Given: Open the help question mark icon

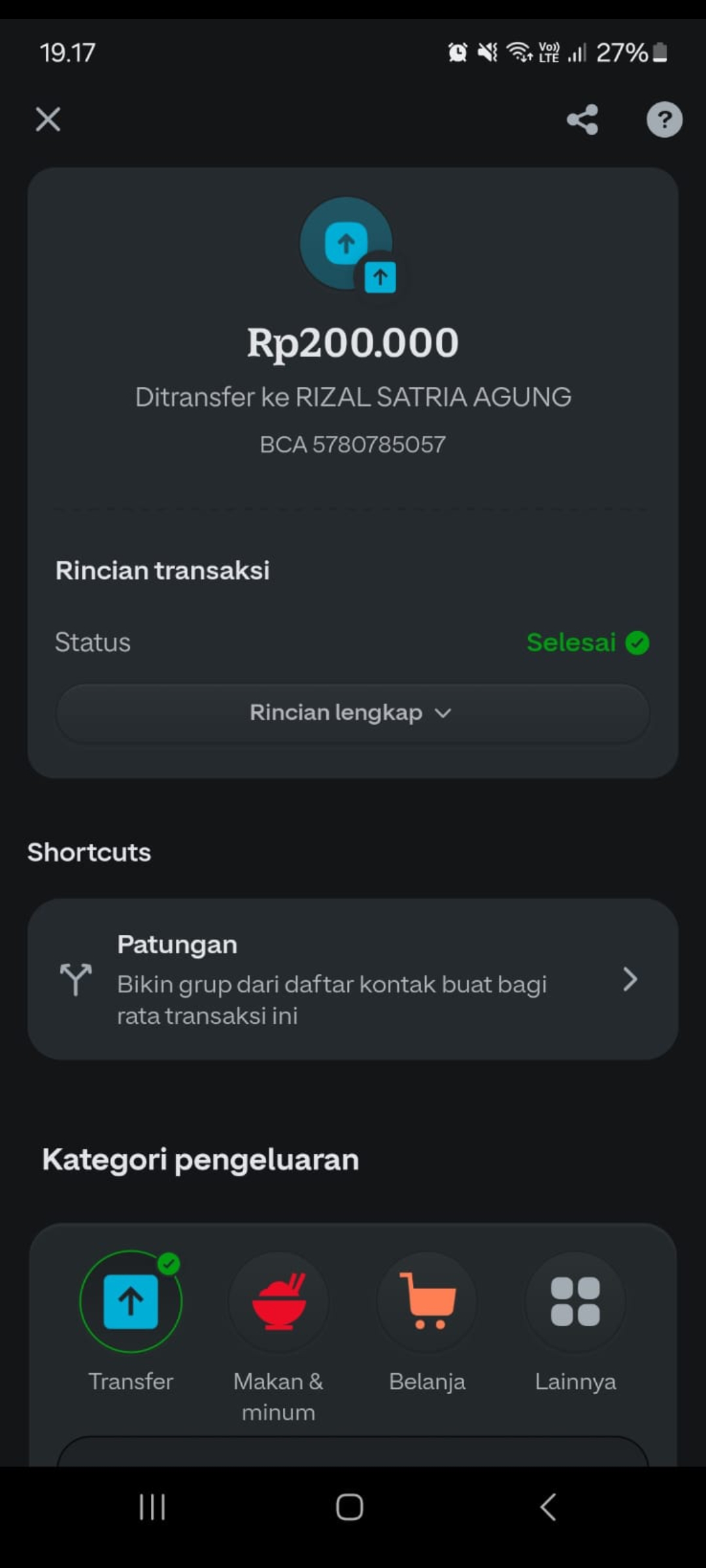Looking at the screenshot, I should (664, 120).
